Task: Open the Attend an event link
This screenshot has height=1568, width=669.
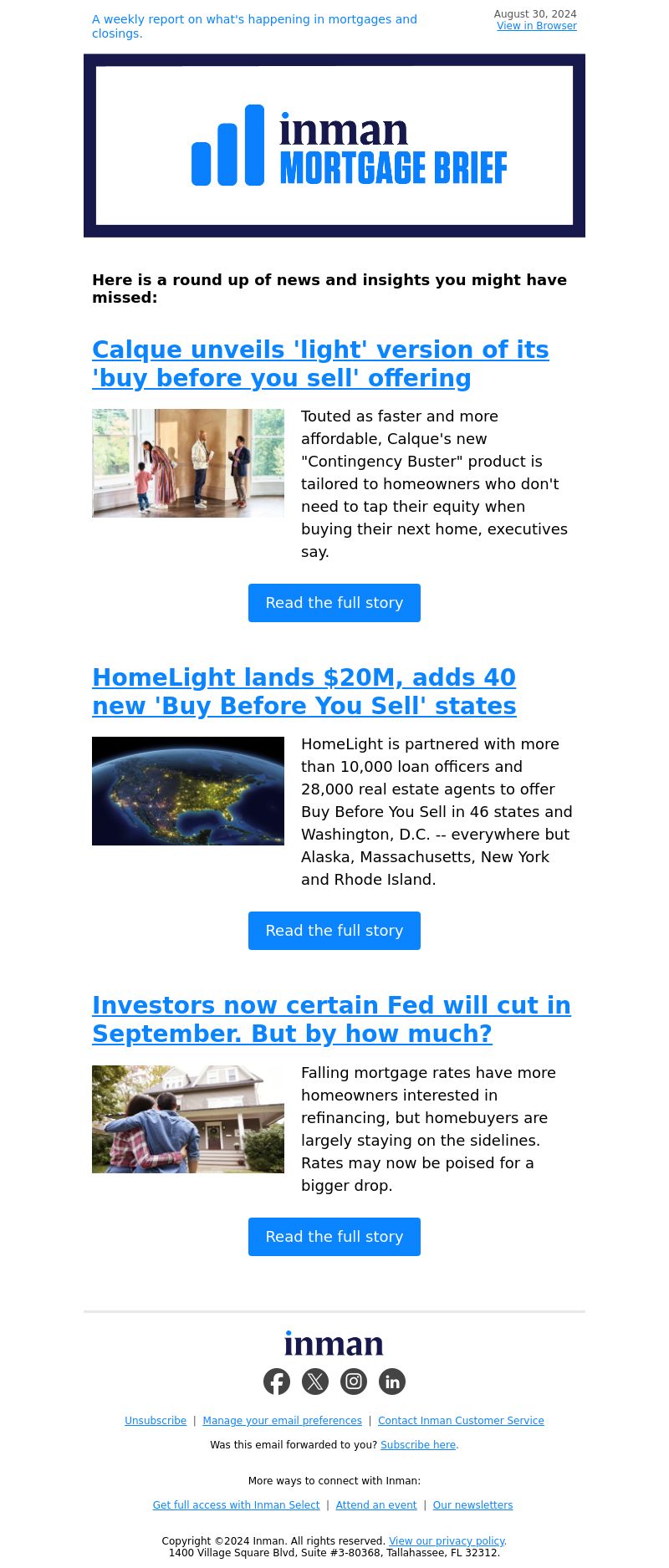Action: tap(376, 1505)
